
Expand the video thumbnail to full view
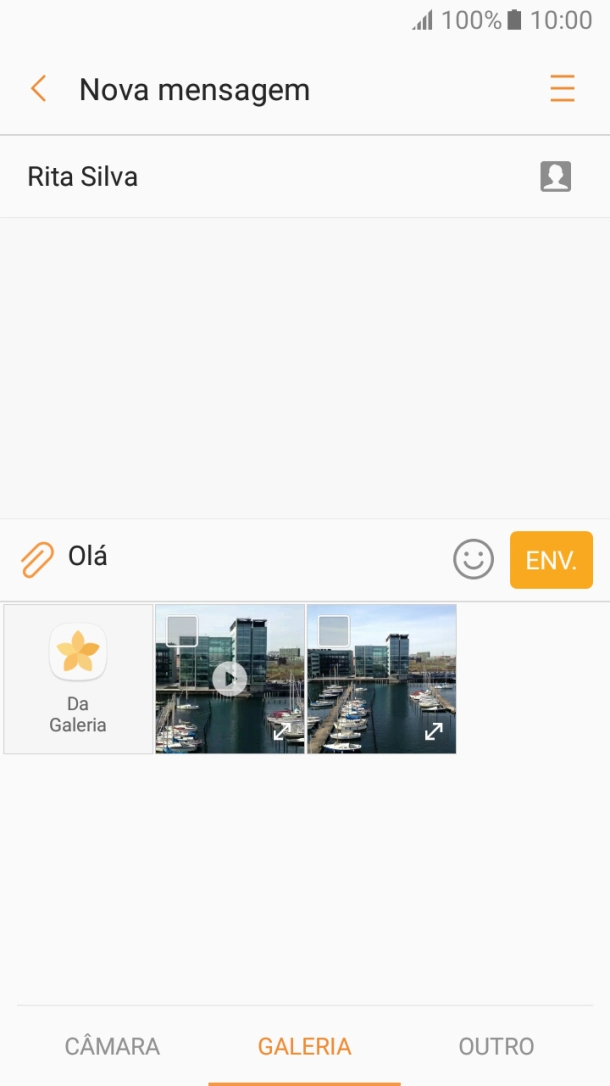point(282,731)
